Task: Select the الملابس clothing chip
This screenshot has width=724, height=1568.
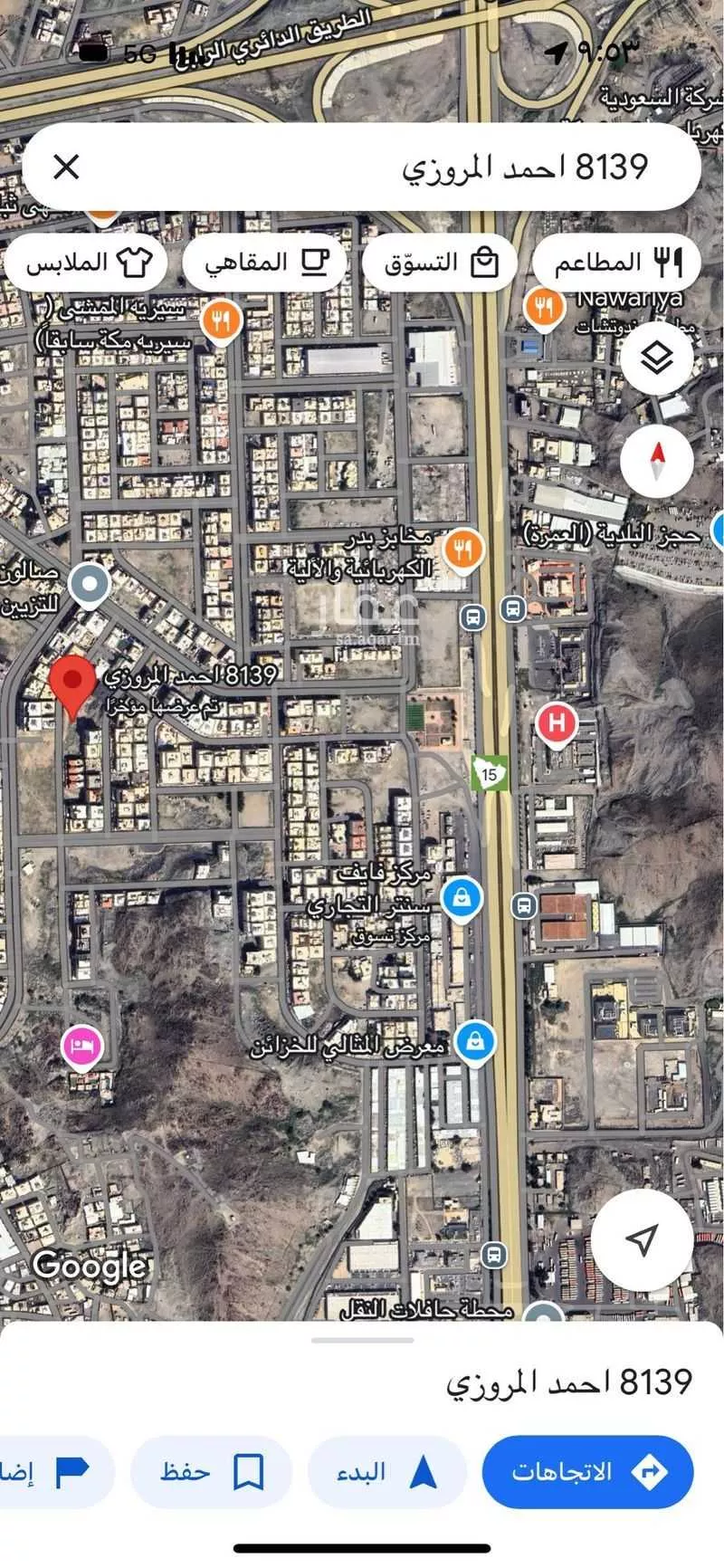Action: (x=87, y=263)
